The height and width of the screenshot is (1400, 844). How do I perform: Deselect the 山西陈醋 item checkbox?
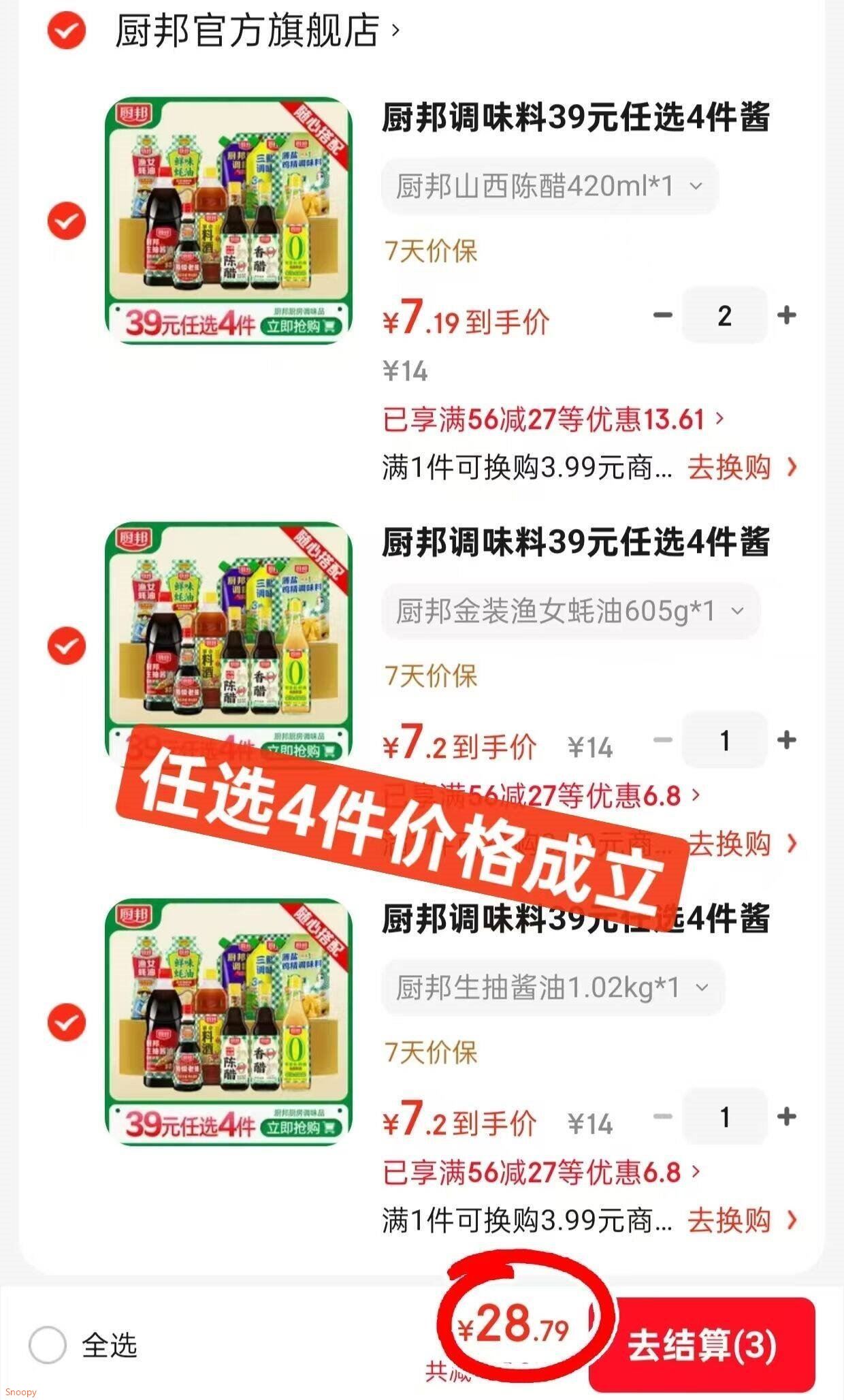pyautogui.click(x=67, y=221)
